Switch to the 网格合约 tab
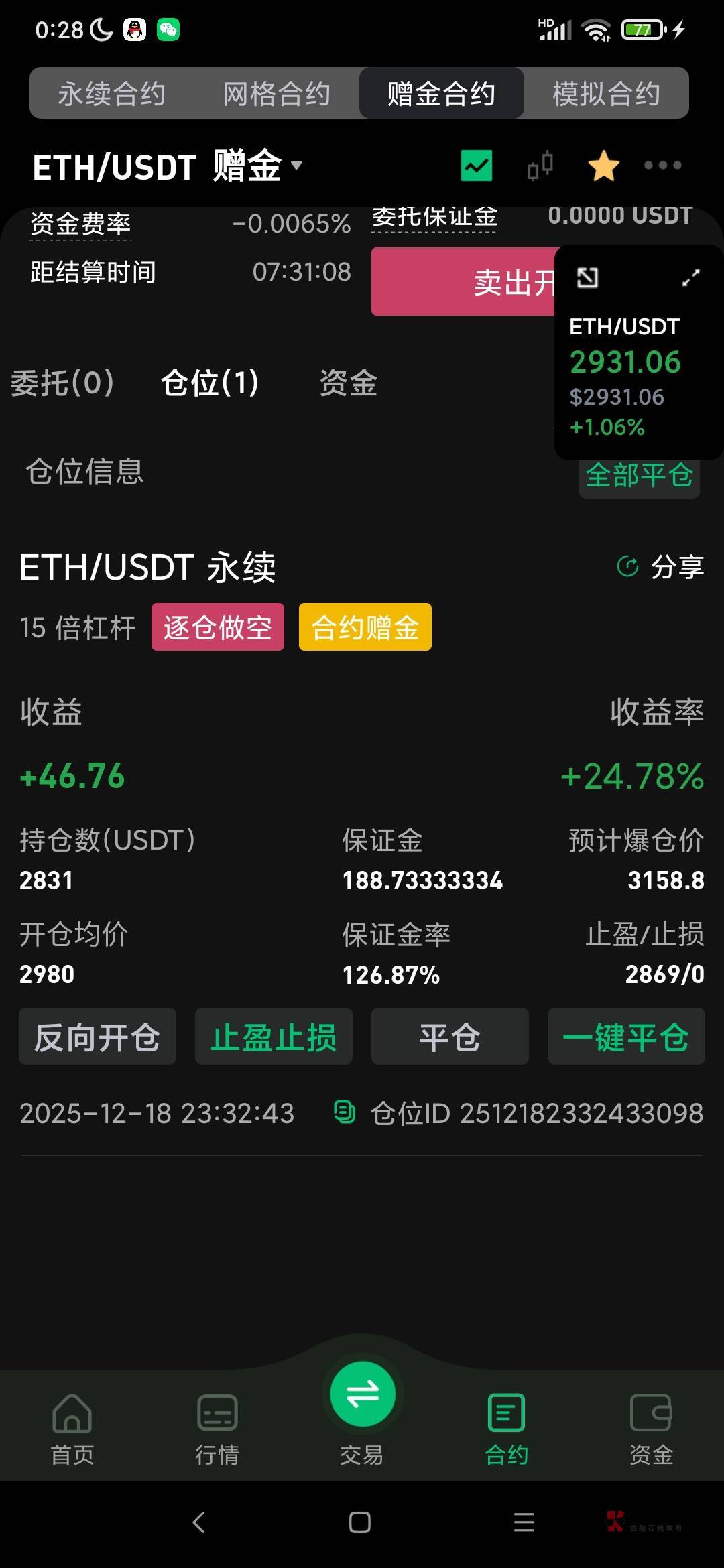The image size is (724, 1568). (x=276, y=94)
